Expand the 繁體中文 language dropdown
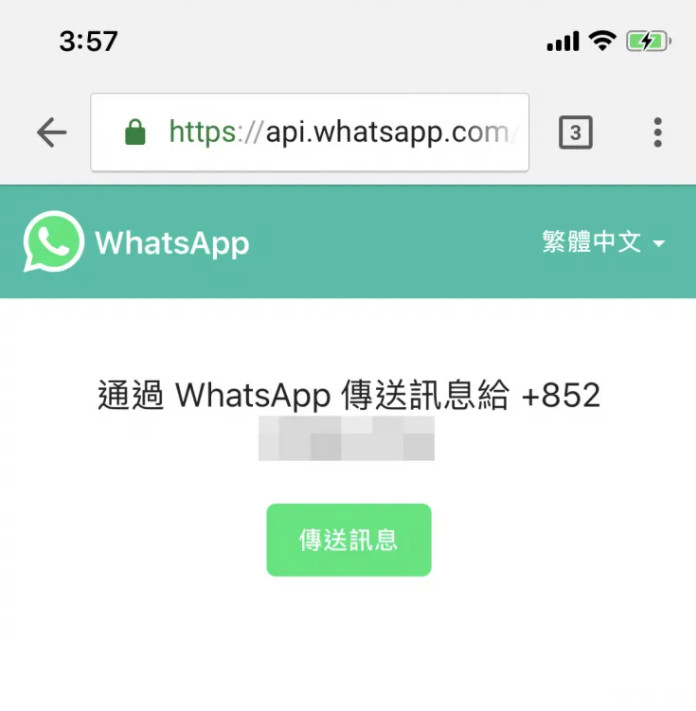 tap(603, 242)
